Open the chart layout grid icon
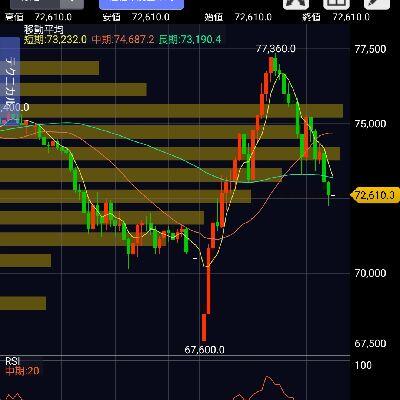The height and width of the screenshot is (400, 400). pyautogui.click(x=336, y=4)
